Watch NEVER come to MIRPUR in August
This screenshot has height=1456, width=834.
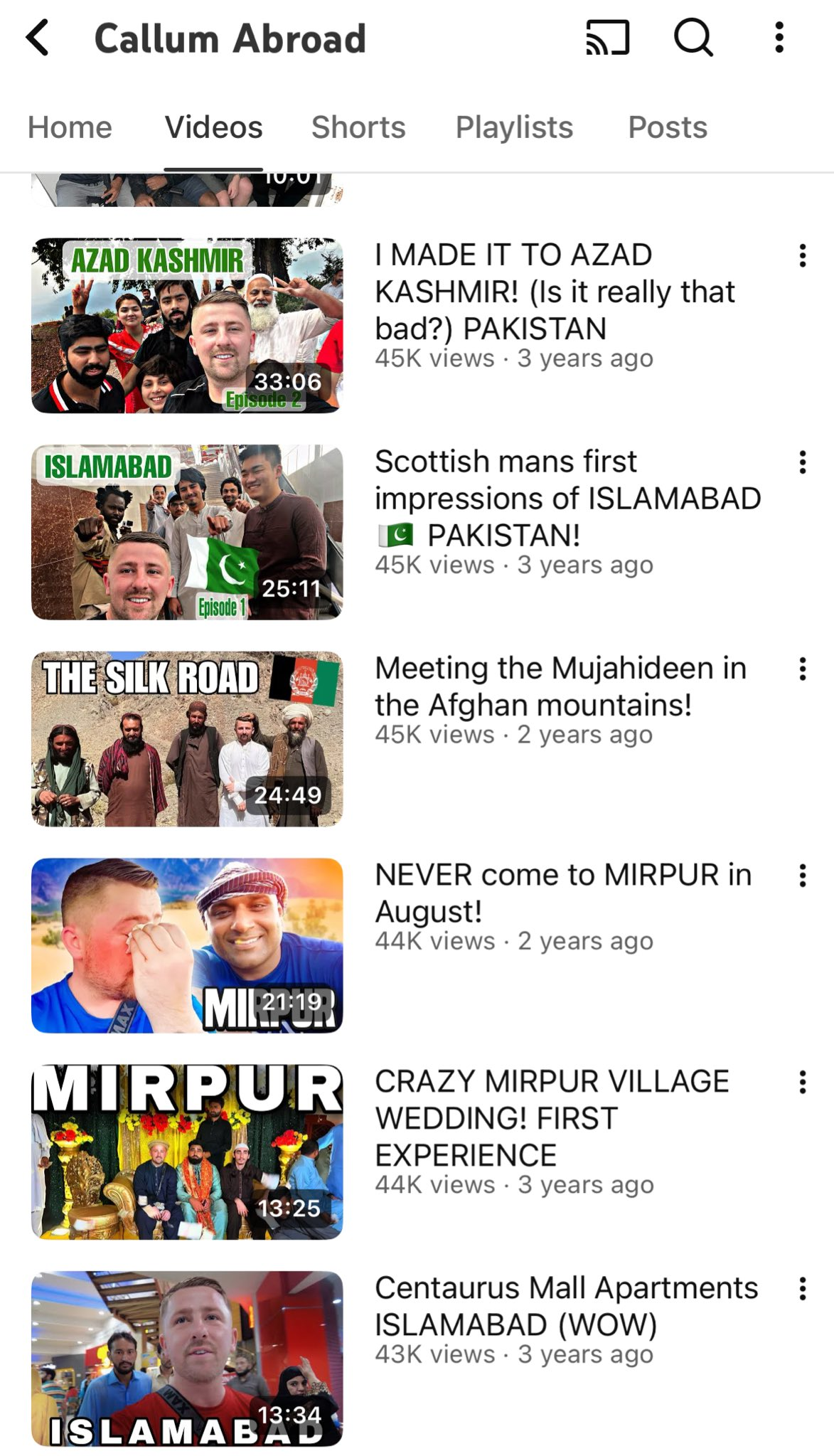pos(187,945)
